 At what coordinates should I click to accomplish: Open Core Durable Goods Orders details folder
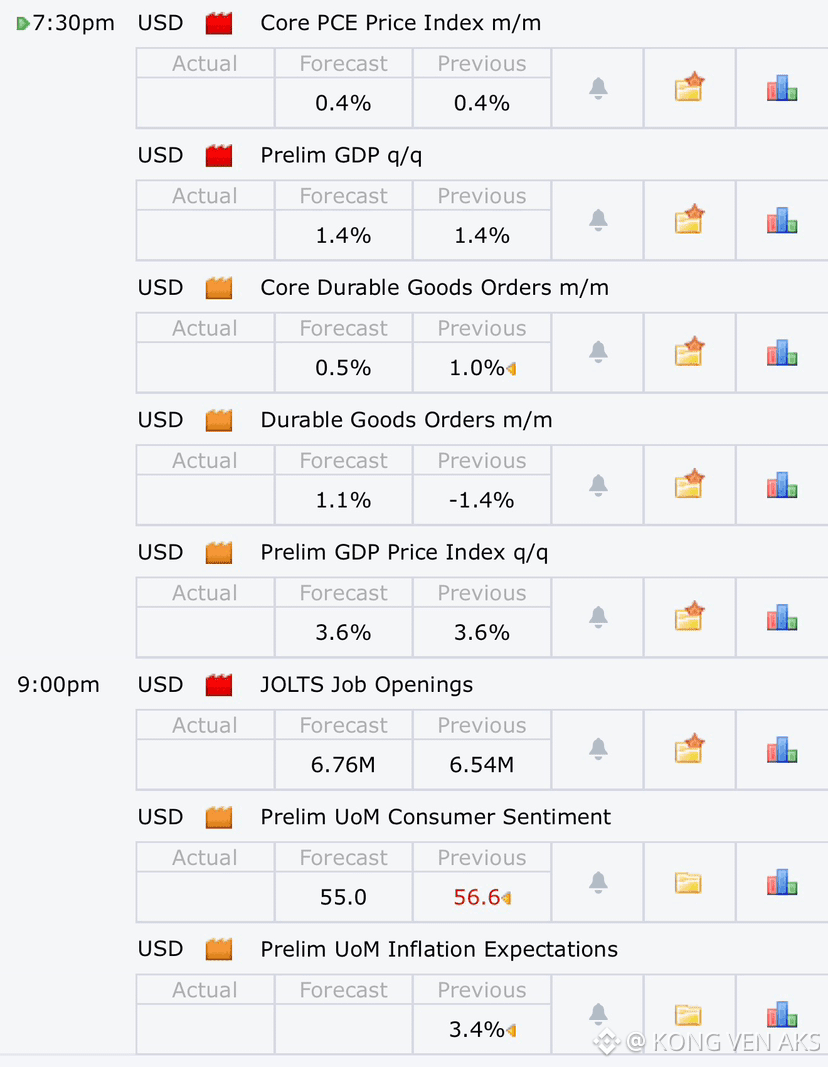(689, 352)
